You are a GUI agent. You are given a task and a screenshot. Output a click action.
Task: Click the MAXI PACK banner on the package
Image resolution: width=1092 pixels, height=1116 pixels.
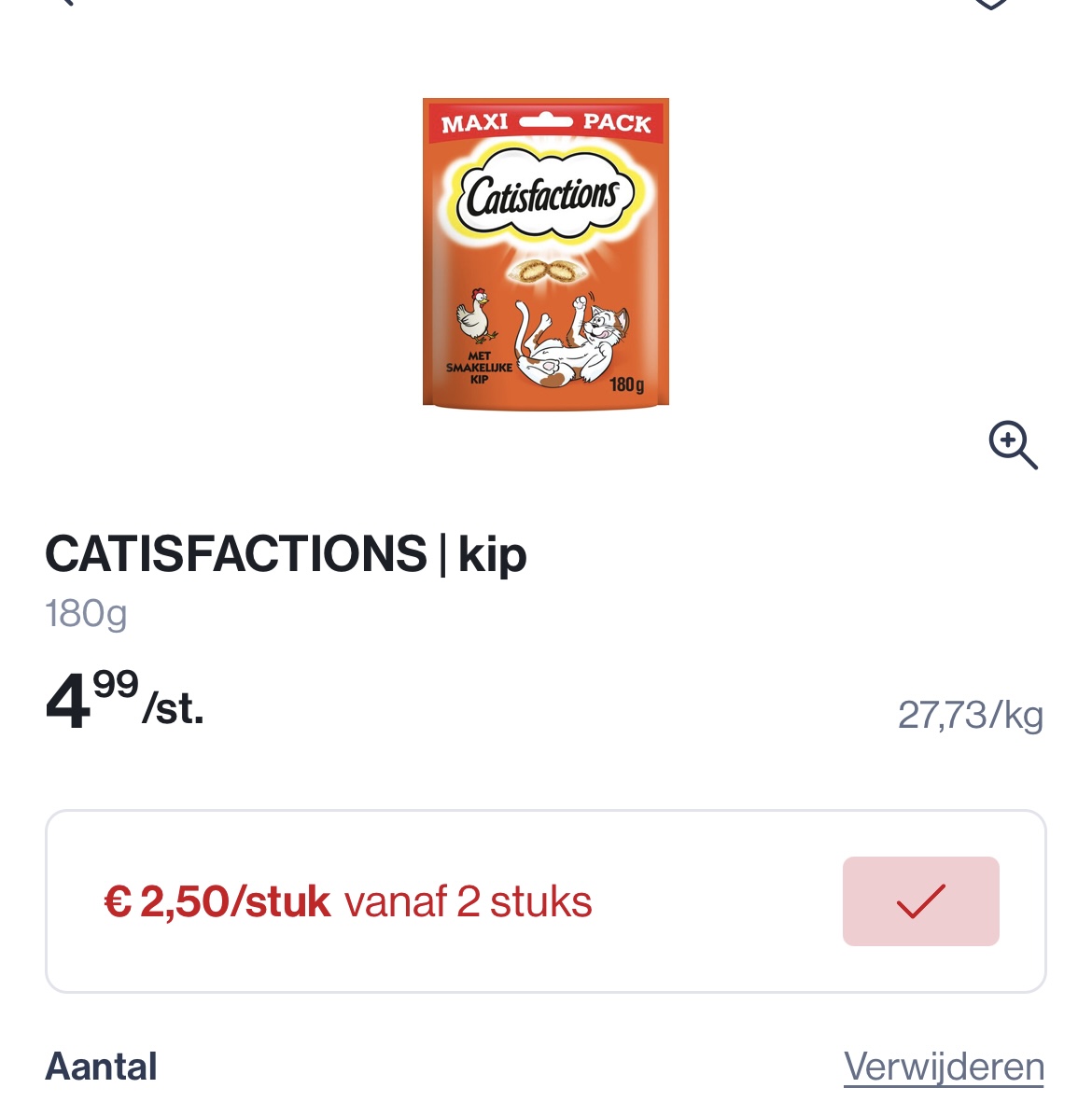pos(545,121)
